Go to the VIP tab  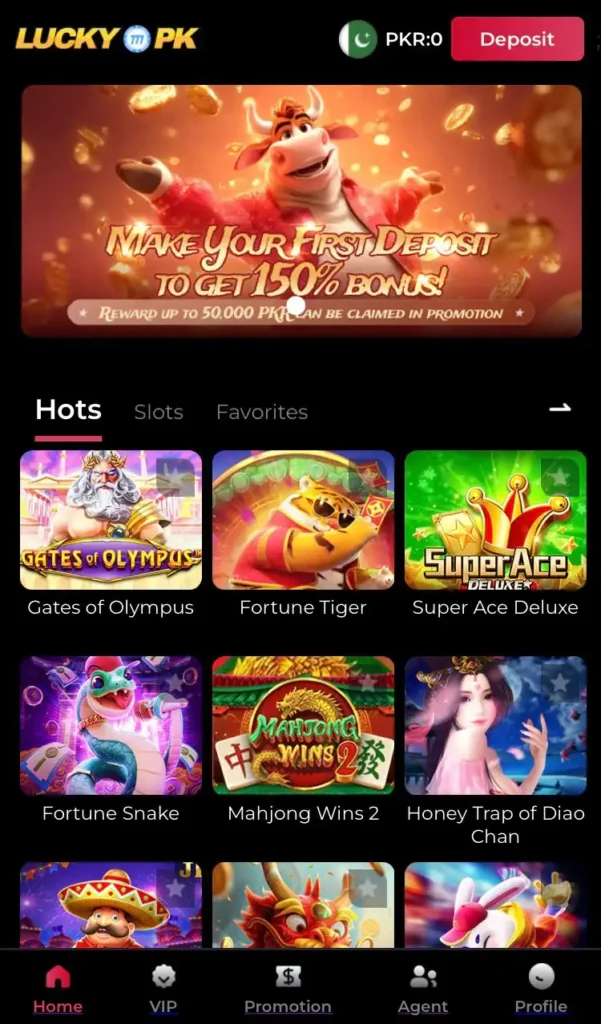coord(163,988)
